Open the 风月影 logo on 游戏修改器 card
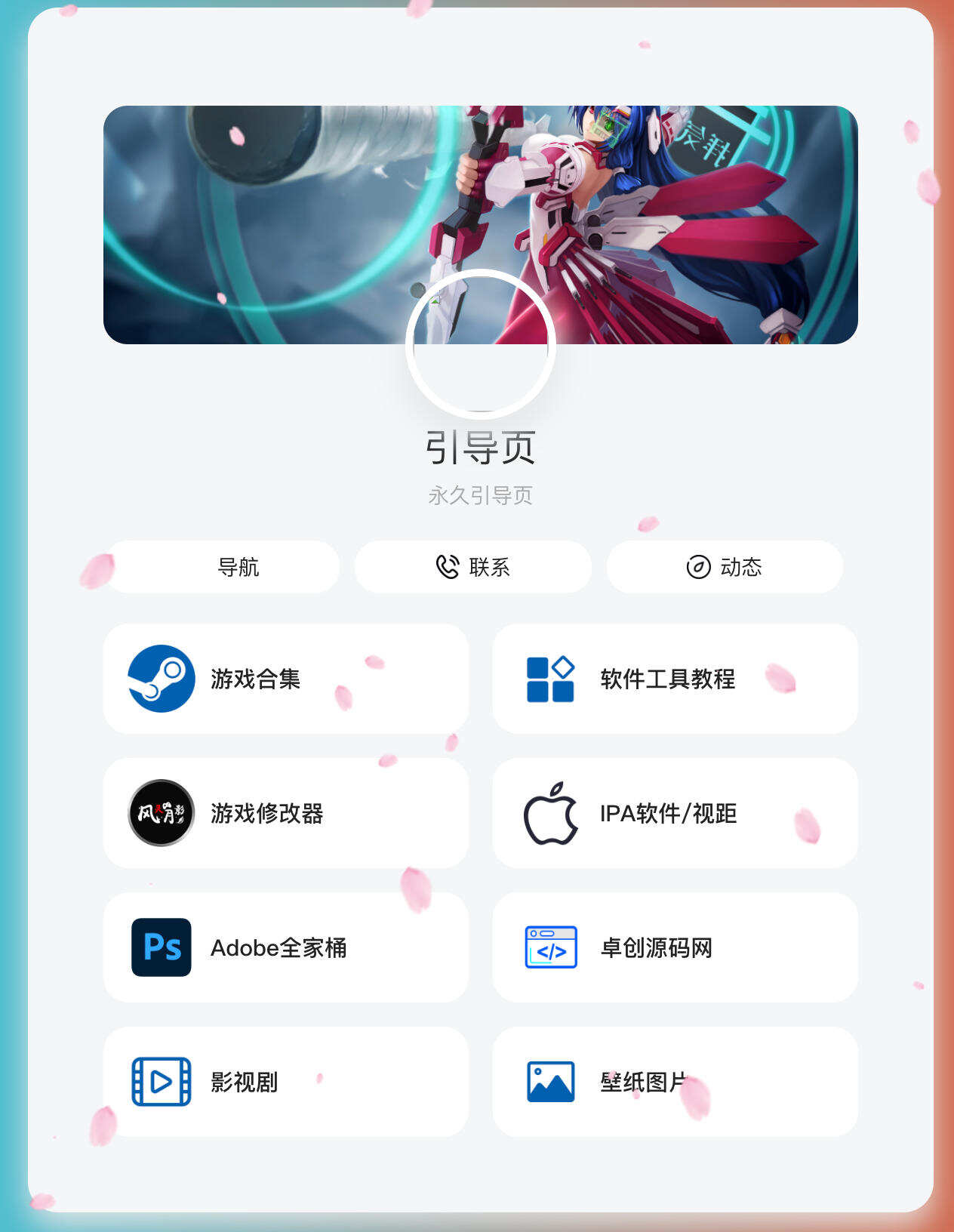954x1232 pixels. (161, 813)
